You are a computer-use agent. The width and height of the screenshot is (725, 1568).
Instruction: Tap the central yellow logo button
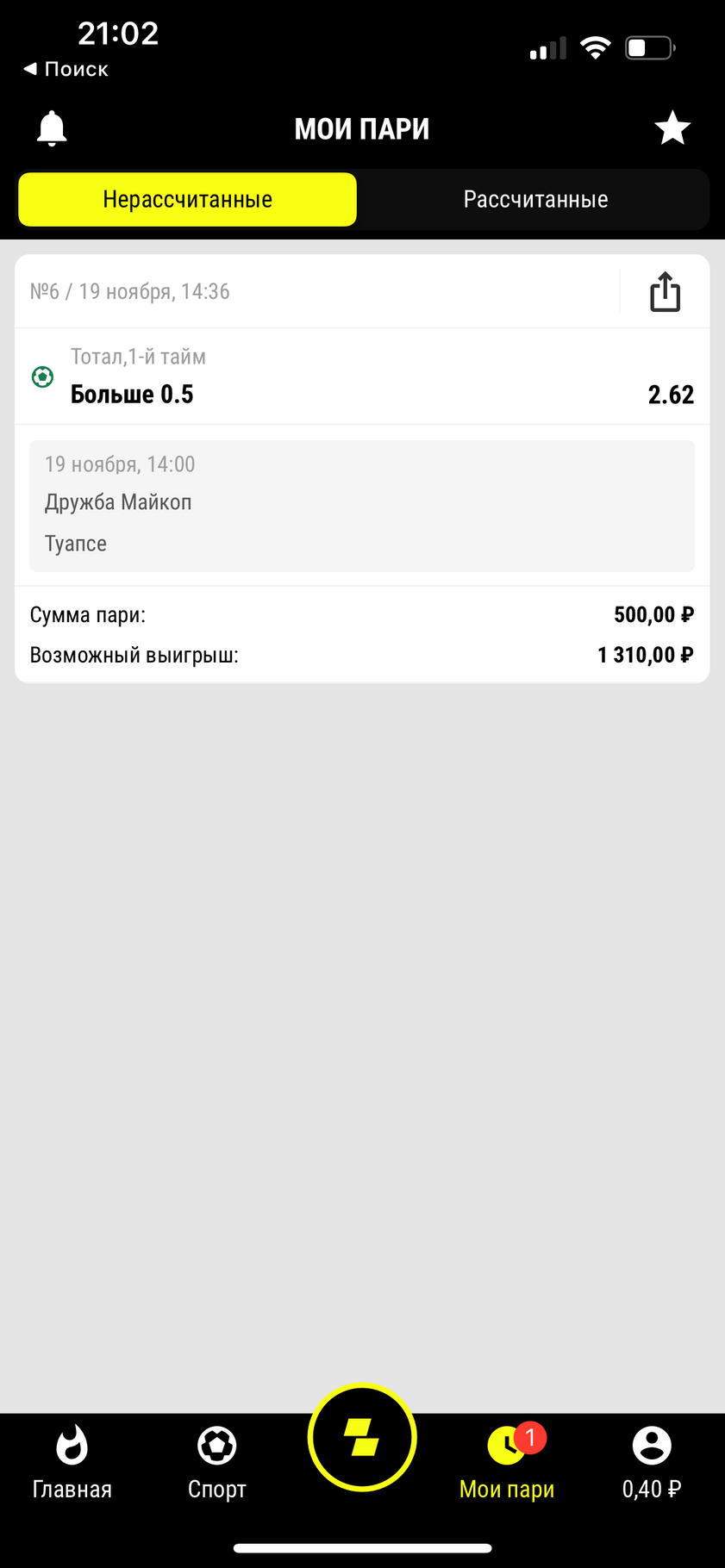[x=362, y=1437]
